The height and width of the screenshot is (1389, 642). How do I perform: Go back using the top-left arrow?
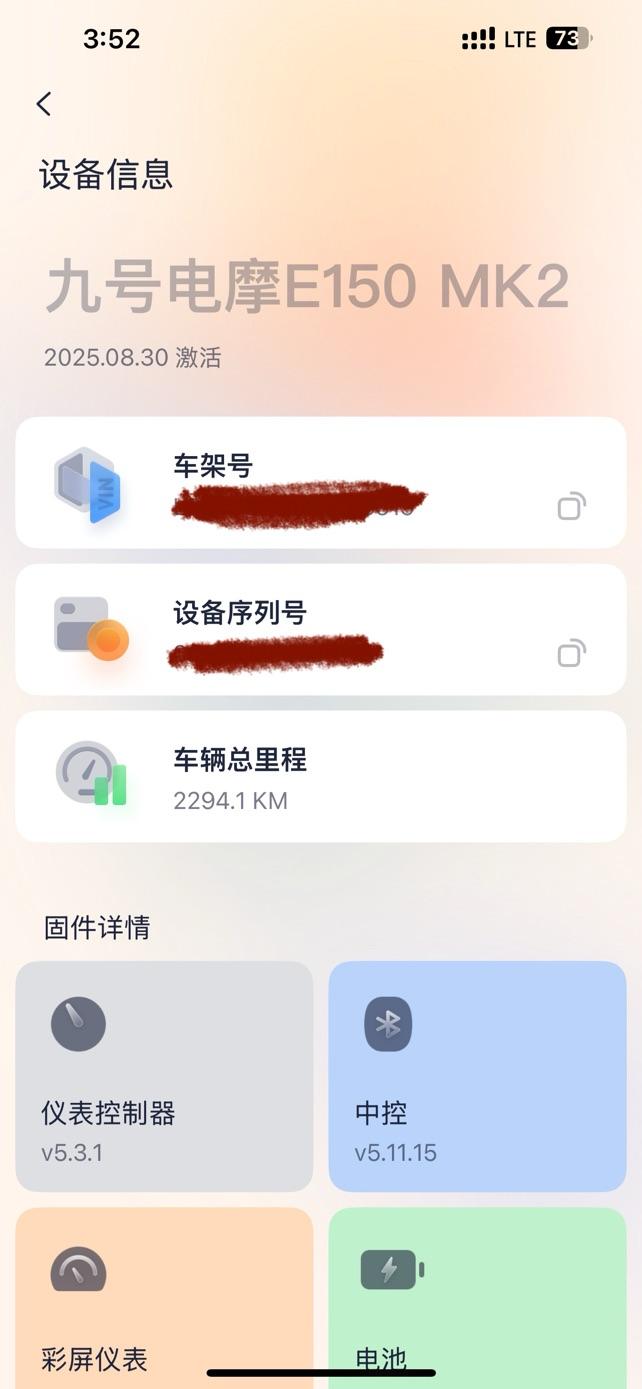44,103
